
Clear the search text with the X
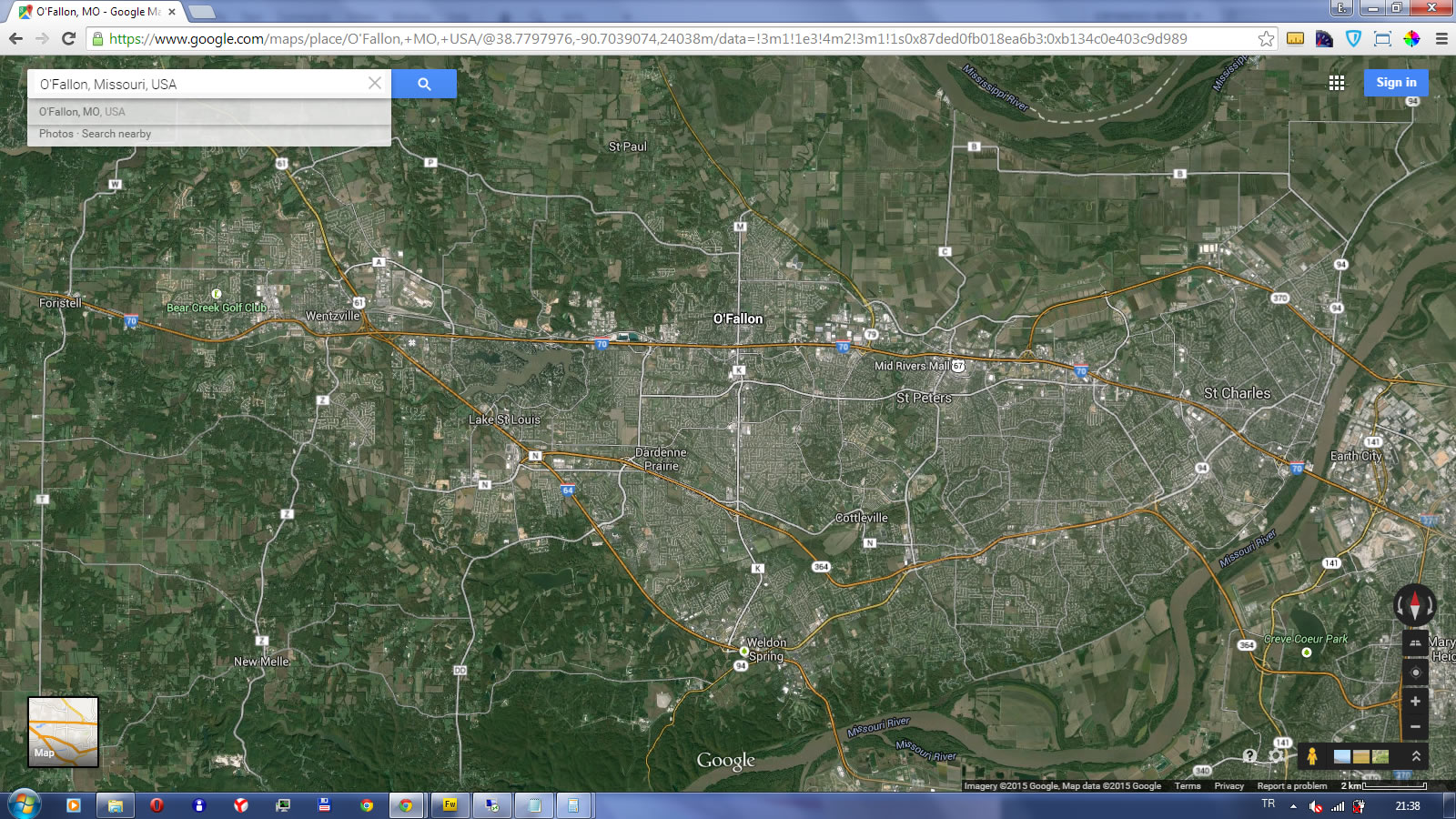375,83
